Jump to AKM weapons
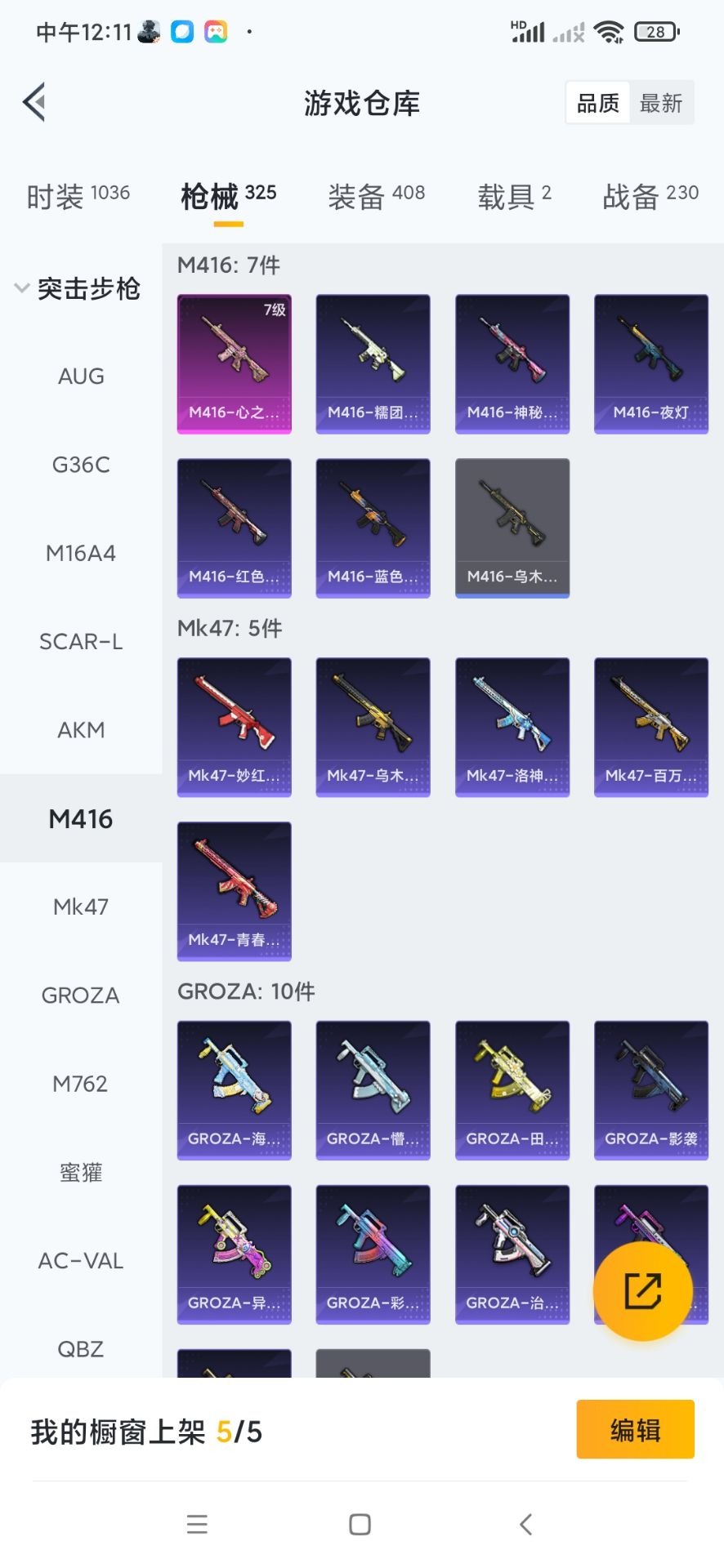The width and height of the screenshot is (724, 1568). (x=81, y=730)
